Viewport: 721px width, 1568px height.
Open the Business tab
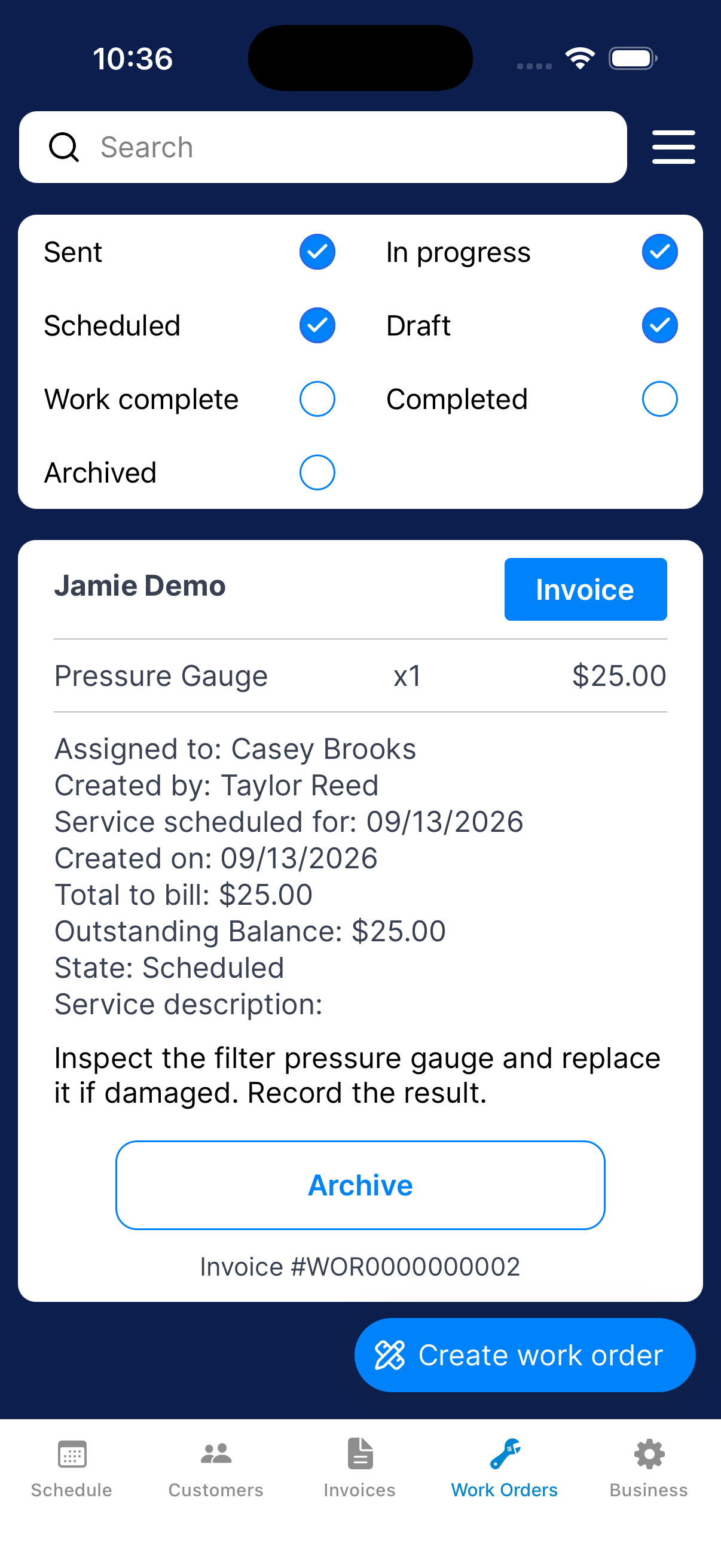649,1469
